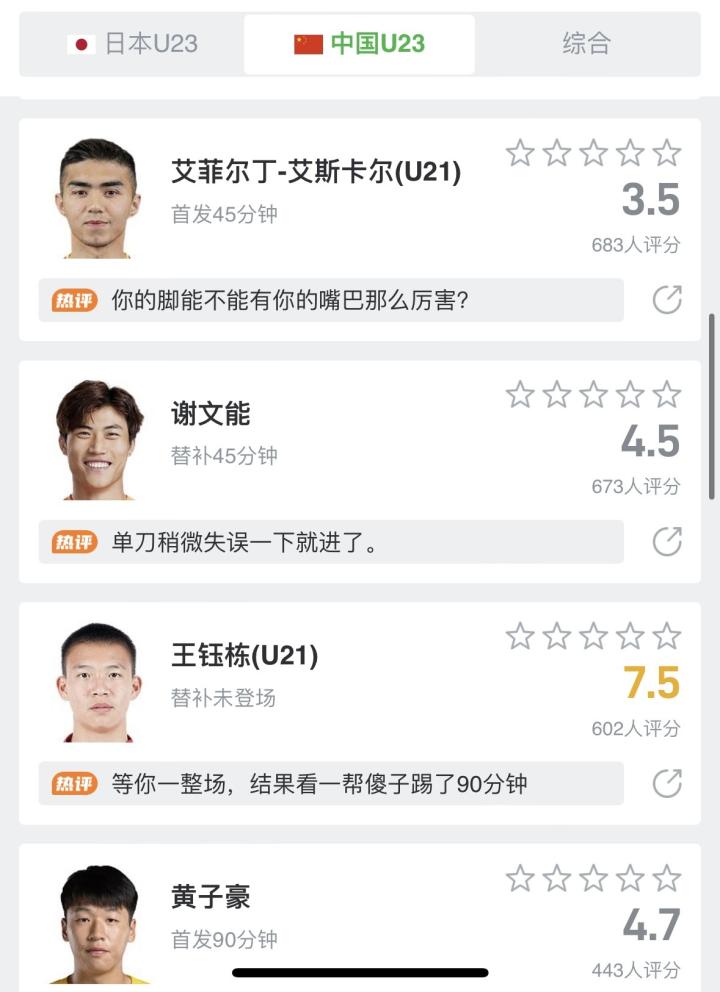Rate 艾菲尔丁-艾斯卡尔 five stars

click(667, 153)
